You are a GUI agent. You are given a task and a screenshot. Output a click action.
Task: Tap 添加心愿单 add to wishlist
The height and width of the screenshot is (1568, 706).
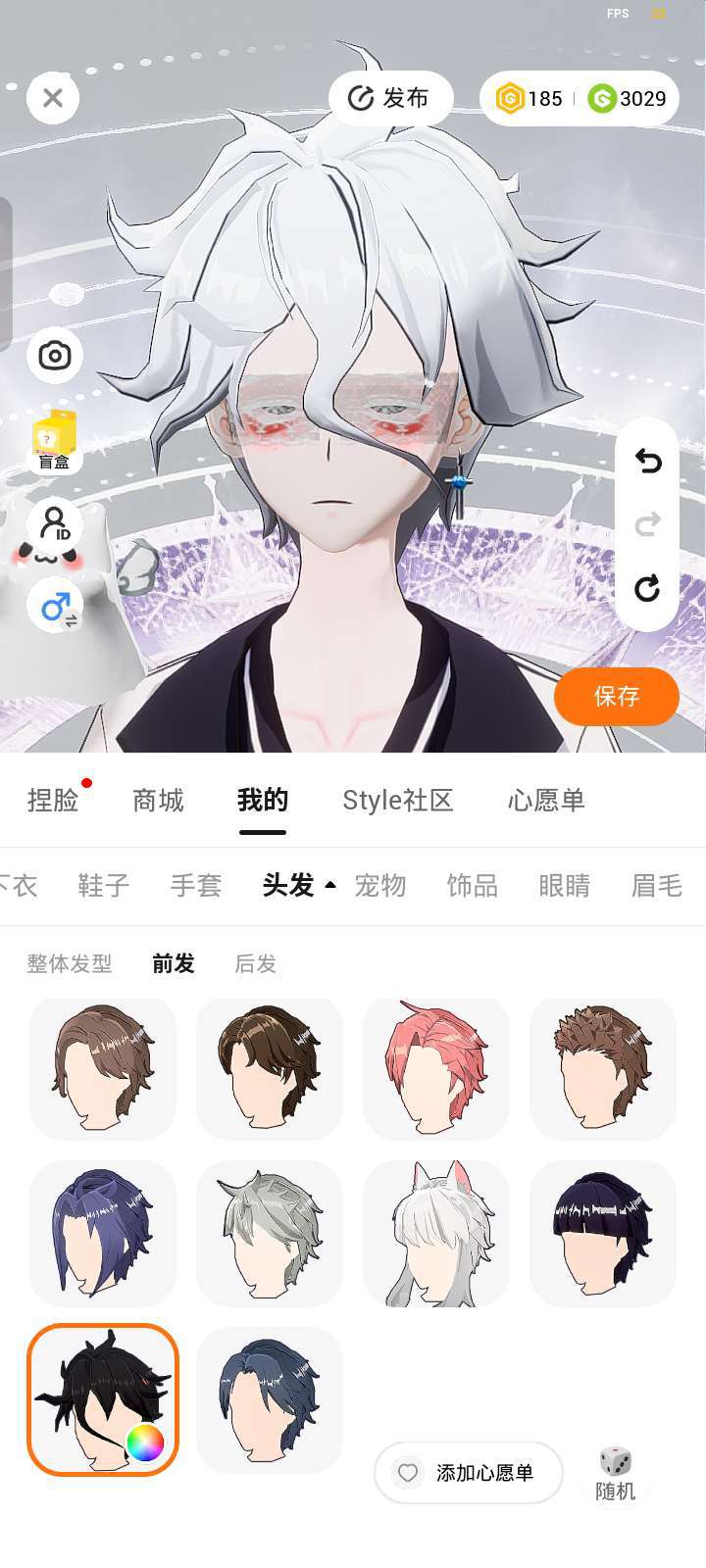469,1473
